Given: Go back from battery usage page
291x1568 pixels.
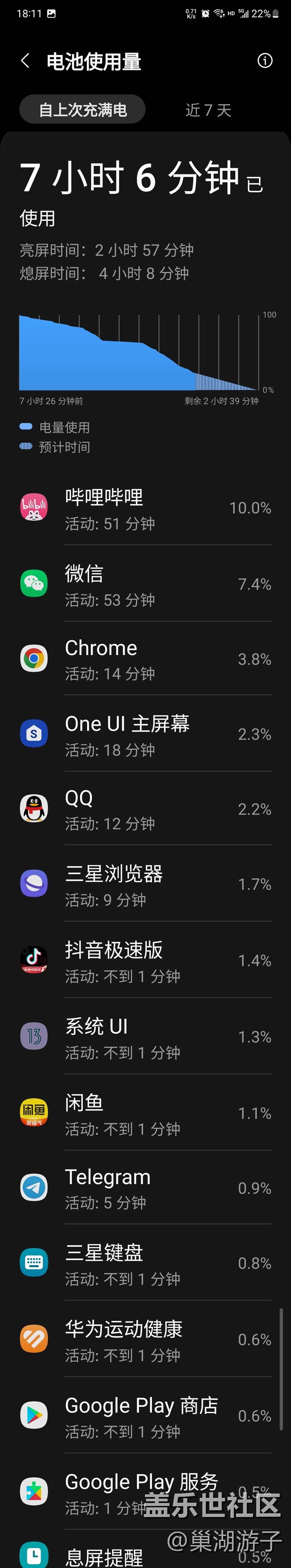Looking at the screenshot, I should point(25,61).
